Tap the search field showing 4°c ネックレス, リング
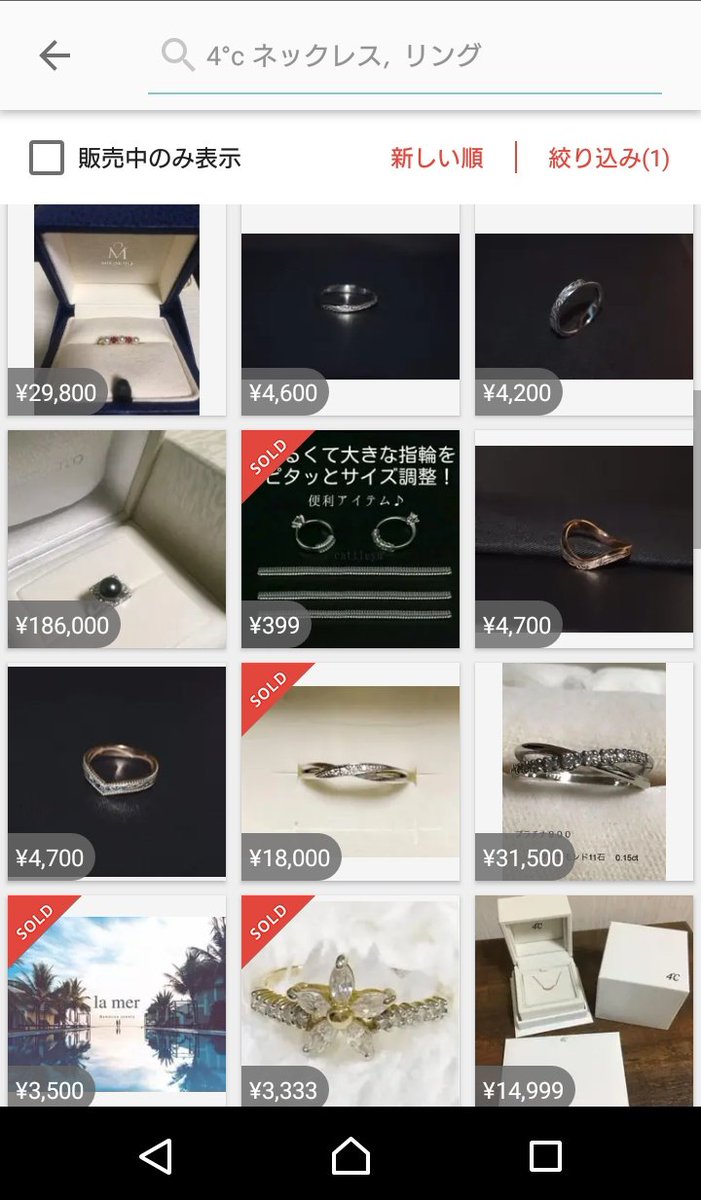 pyautogui.click(x=404, y=56)
